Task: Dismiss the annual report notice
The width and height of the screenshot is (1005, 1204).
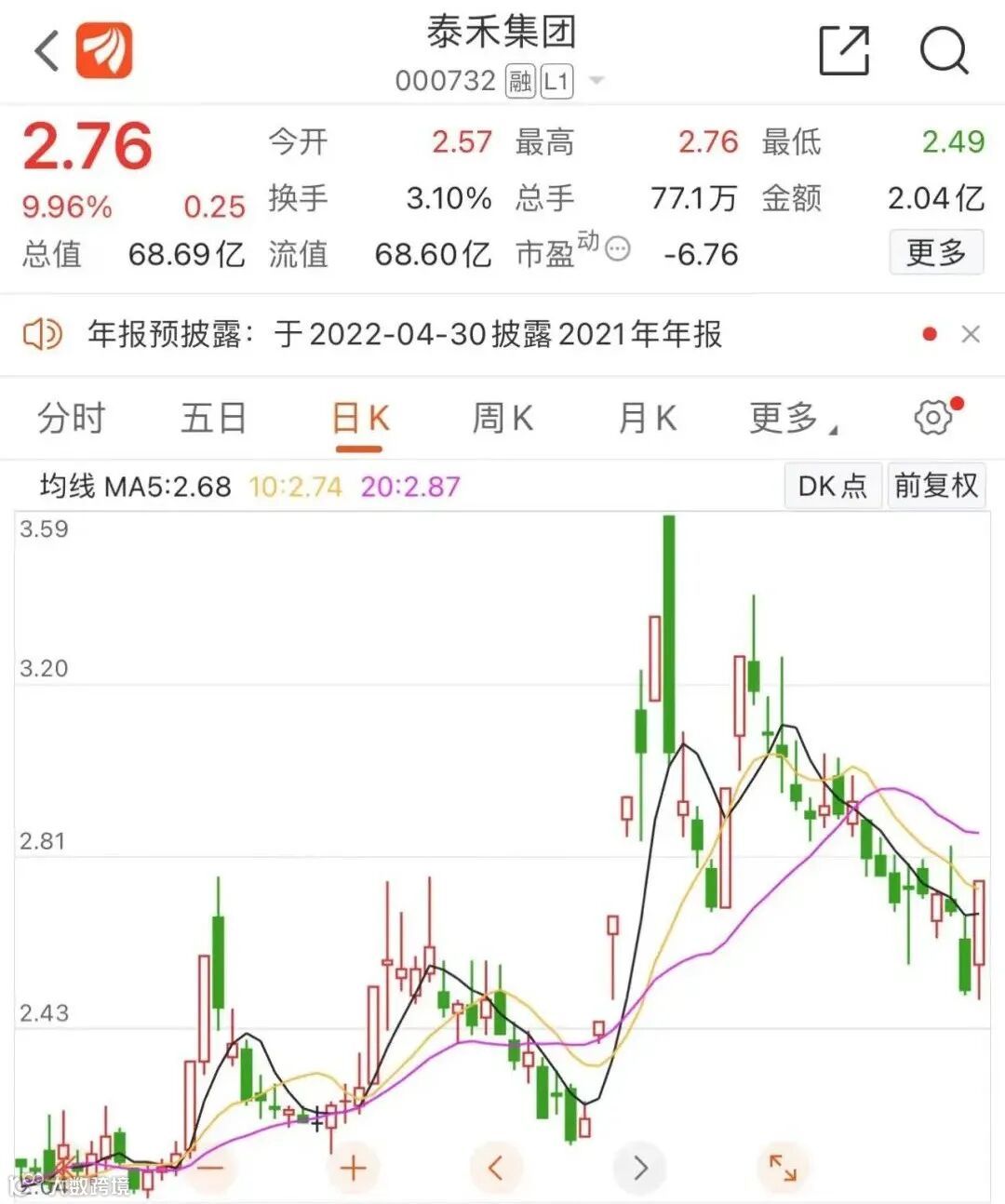Action: (x=971, y=334)
